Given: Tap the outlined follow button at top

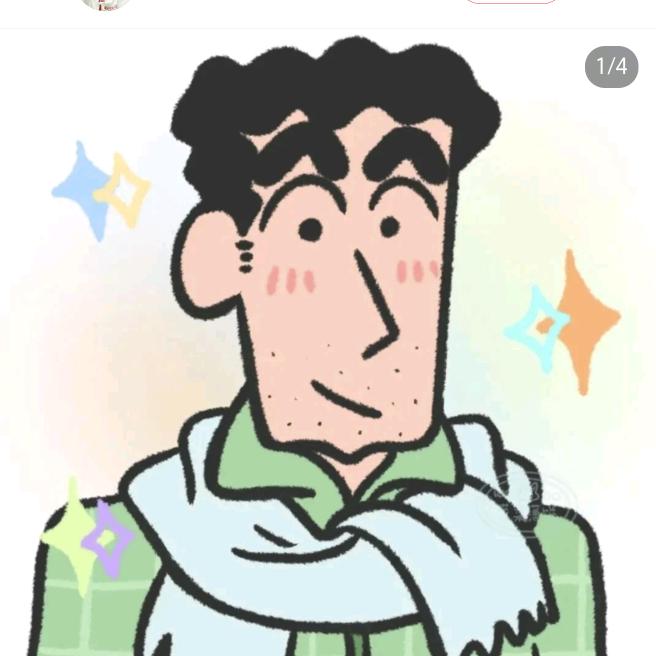Looking at the screenshot, I should (x=510, y=2).
